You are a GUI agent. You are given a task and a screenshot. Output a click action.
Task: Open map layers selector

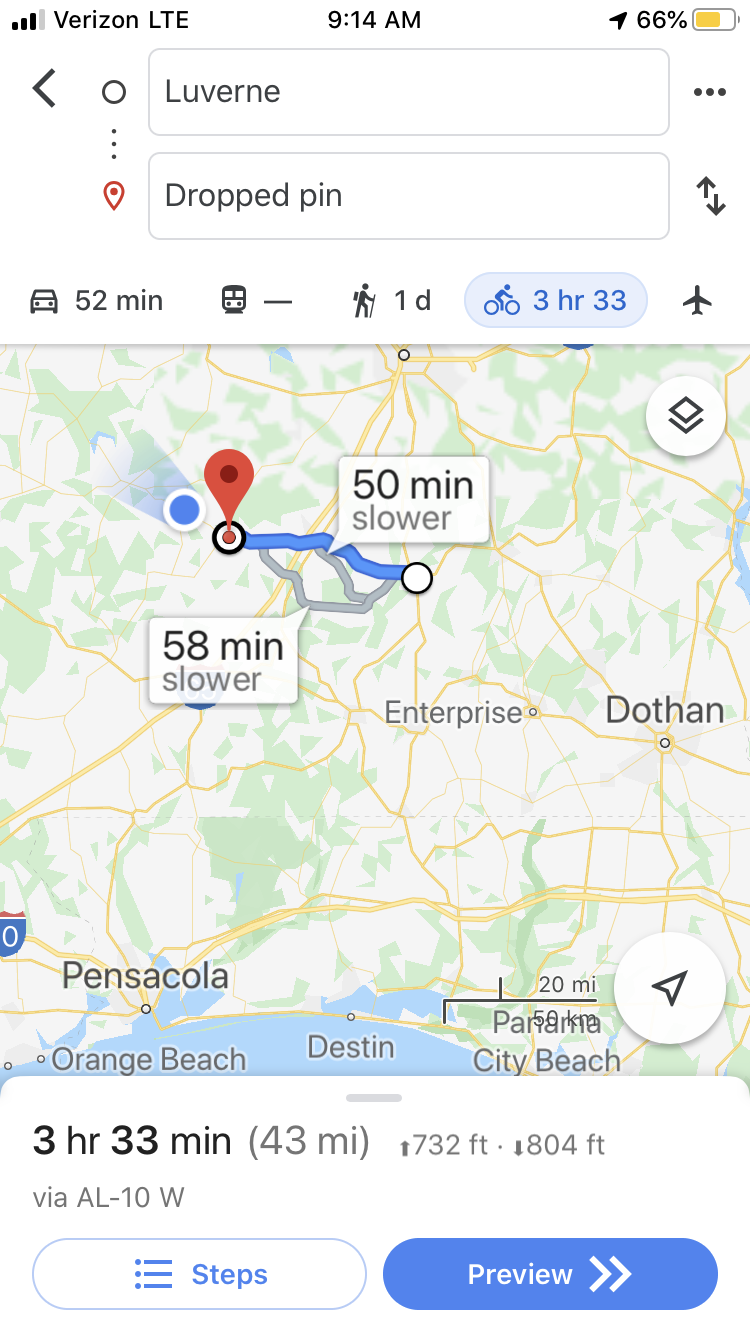click(685, 416)
